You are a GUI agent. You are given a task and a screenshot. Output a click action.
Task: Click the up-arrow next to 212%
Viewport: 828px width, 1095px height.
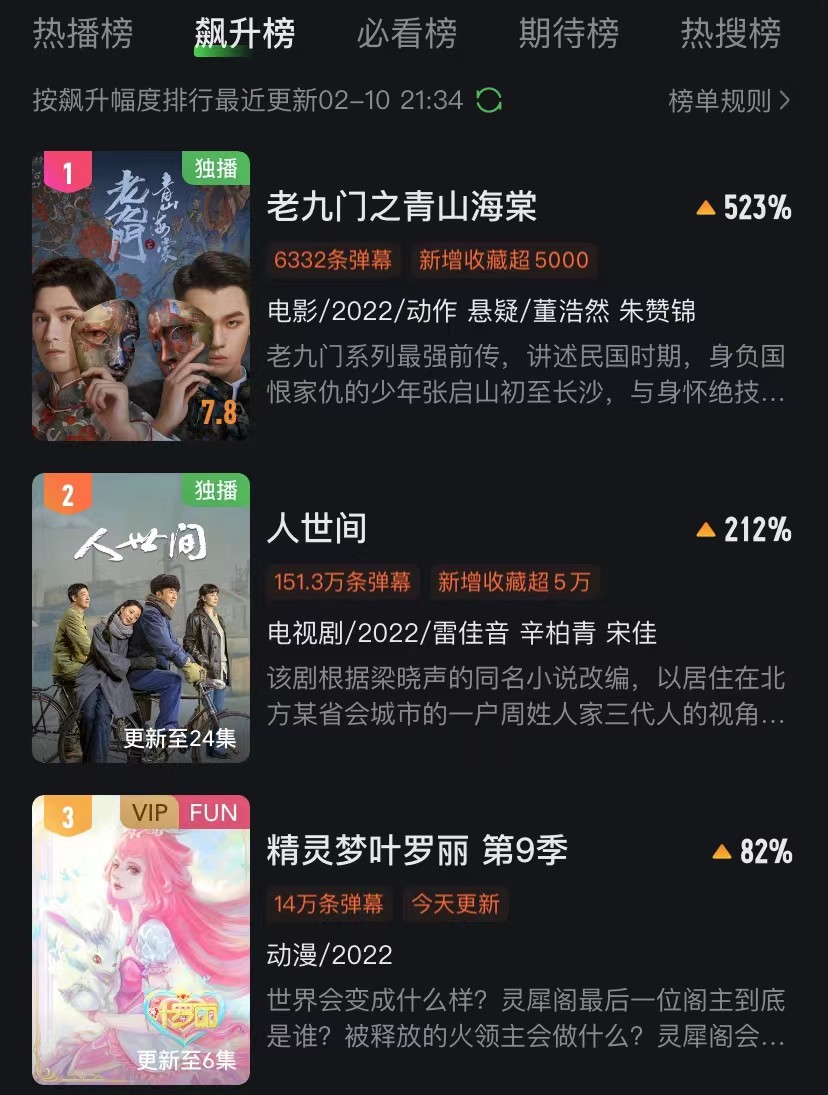pyautogui.click(x=704, y=530)
